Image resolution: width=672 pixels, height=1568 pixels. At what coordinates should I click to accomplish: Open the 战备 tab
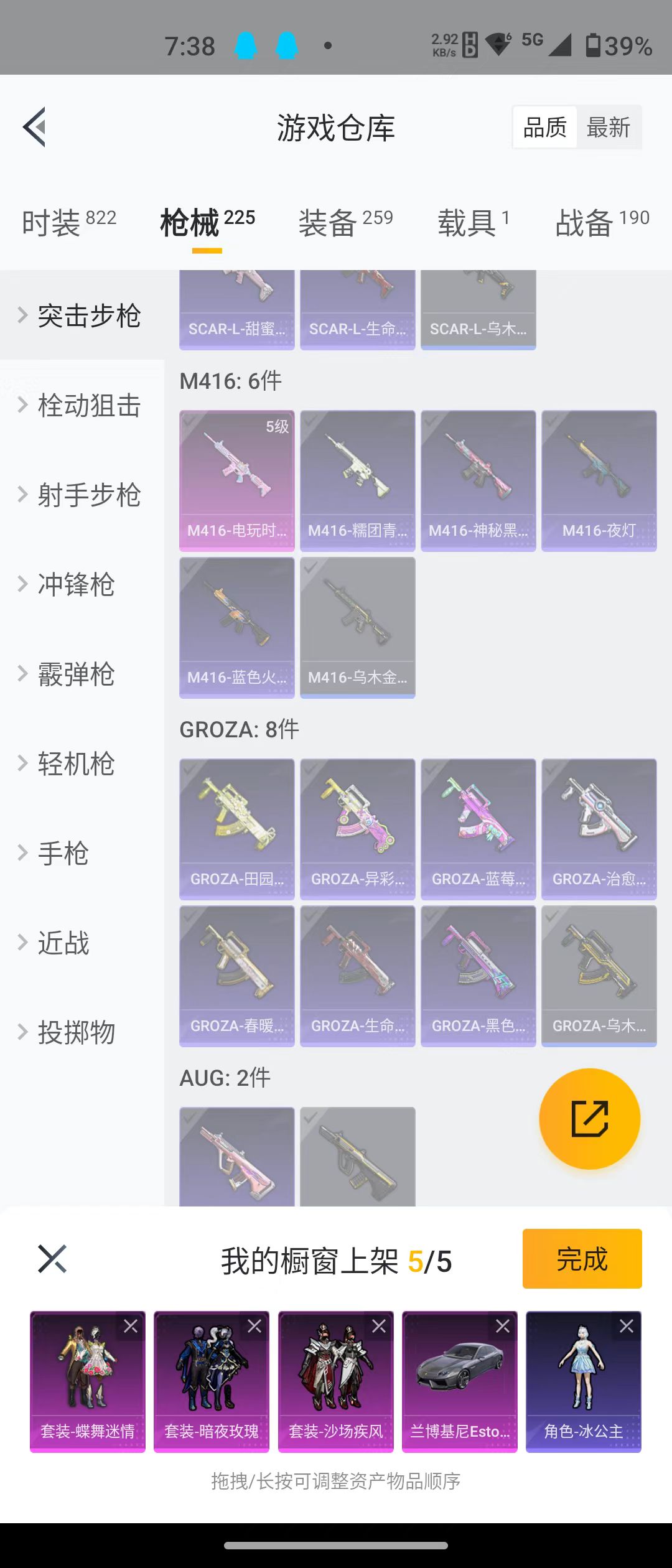pyautogui.click(x=601, y=223)
